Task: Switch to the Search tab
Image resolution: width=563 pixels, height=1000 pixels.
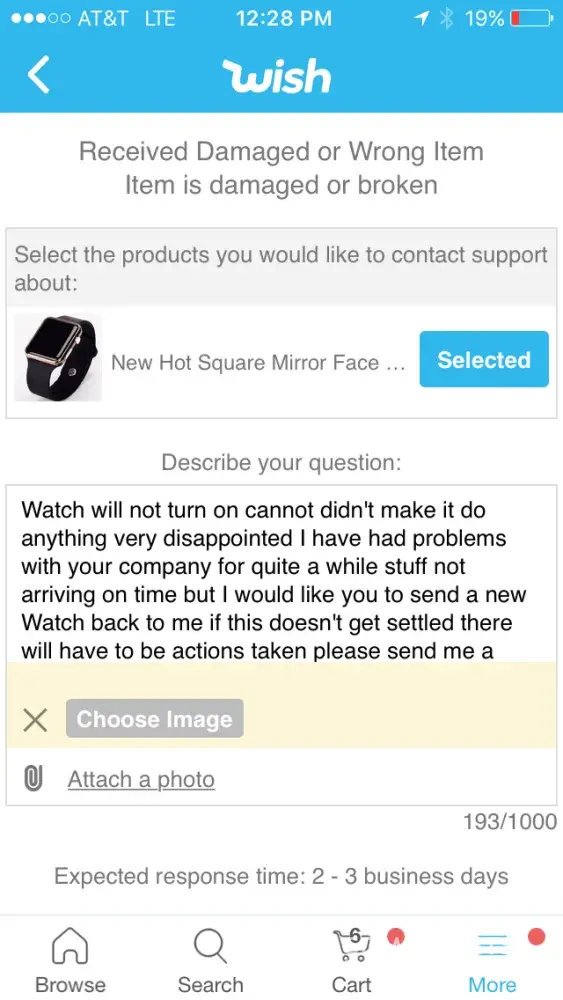Action: pyautogui.click(x=210, y=959)
